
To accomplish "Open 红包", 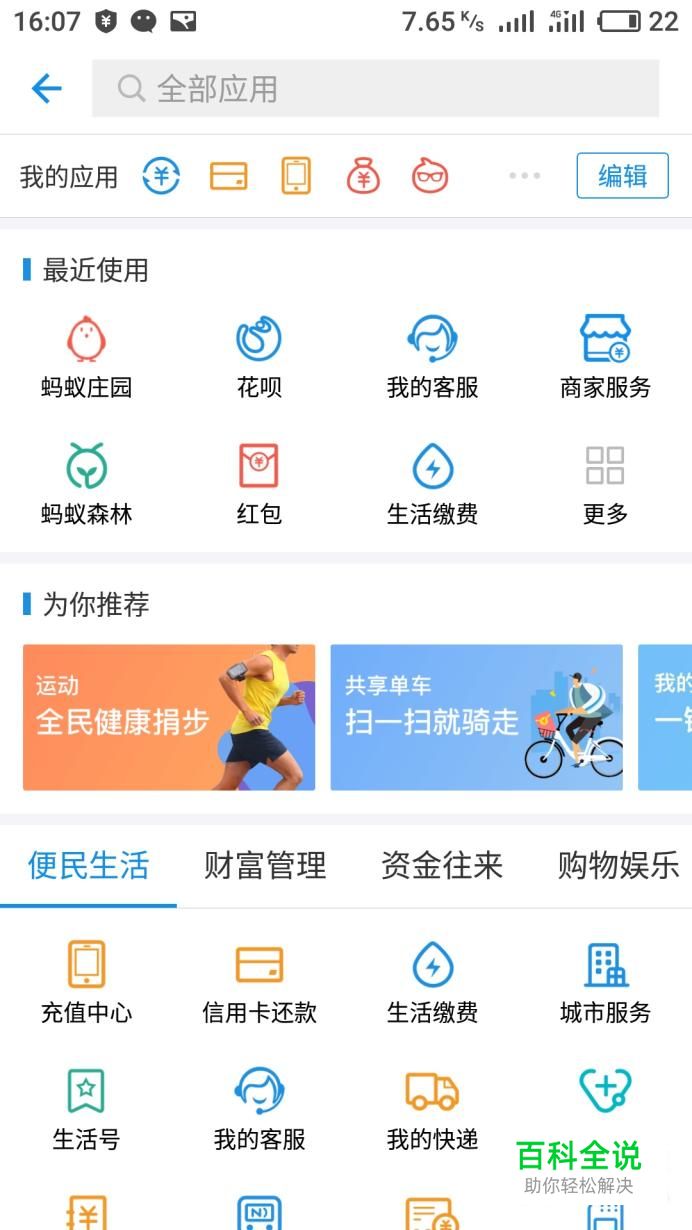I will pos(259,484).
